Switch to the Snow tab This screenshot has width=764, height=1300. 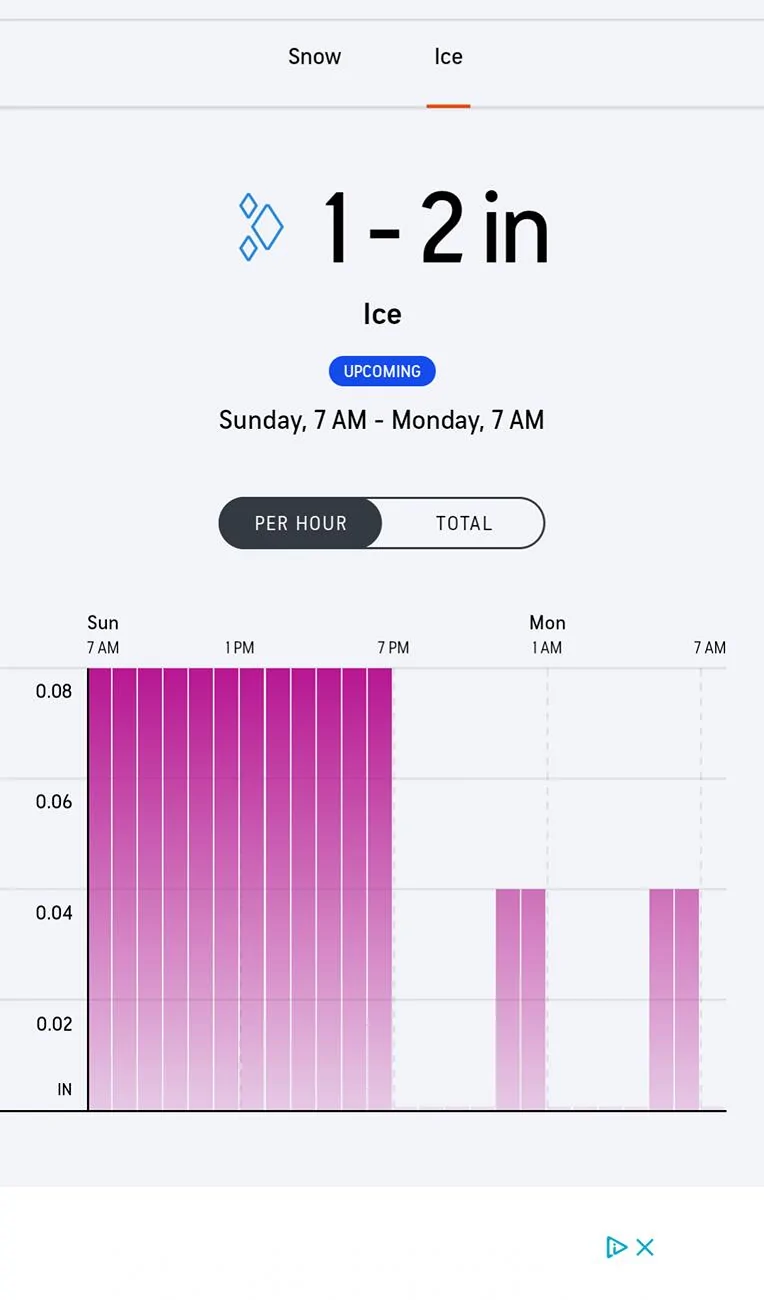[314, 57]
